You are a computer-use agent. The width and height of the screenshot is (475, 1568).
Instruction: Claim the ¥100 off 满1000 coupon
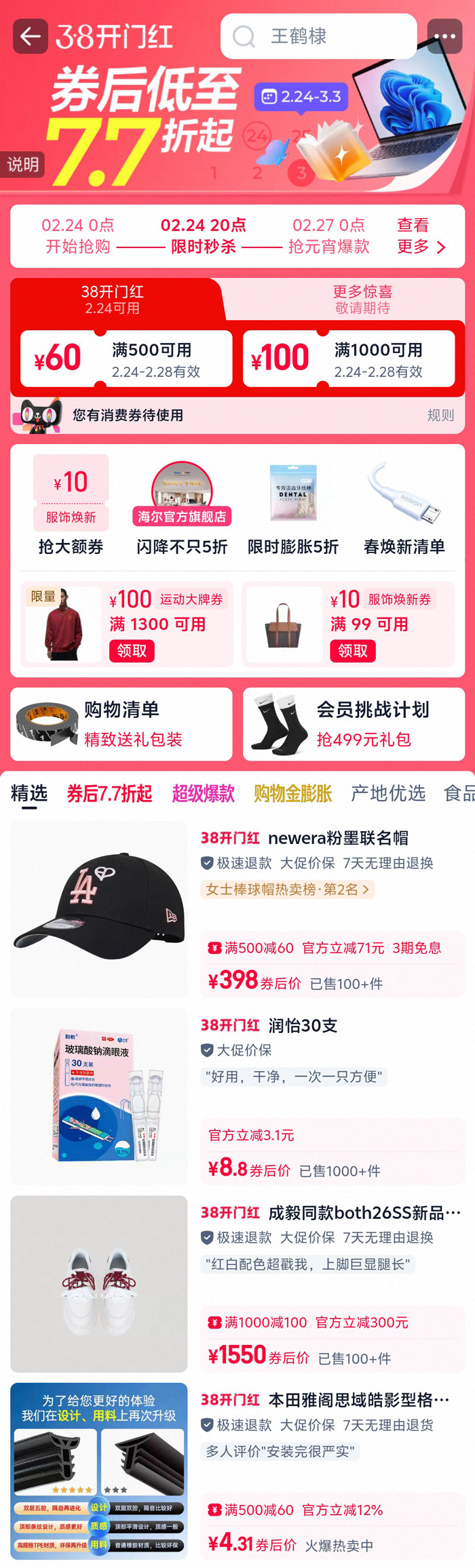(348, 359)
